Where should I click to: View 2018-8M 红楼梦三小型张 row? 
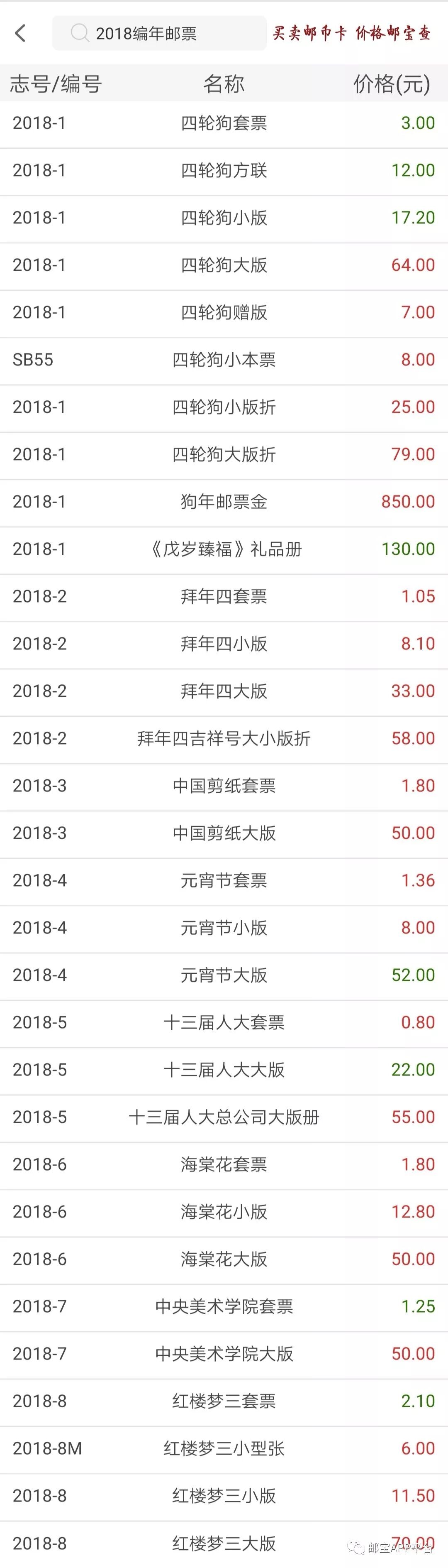coord(224,1448)
